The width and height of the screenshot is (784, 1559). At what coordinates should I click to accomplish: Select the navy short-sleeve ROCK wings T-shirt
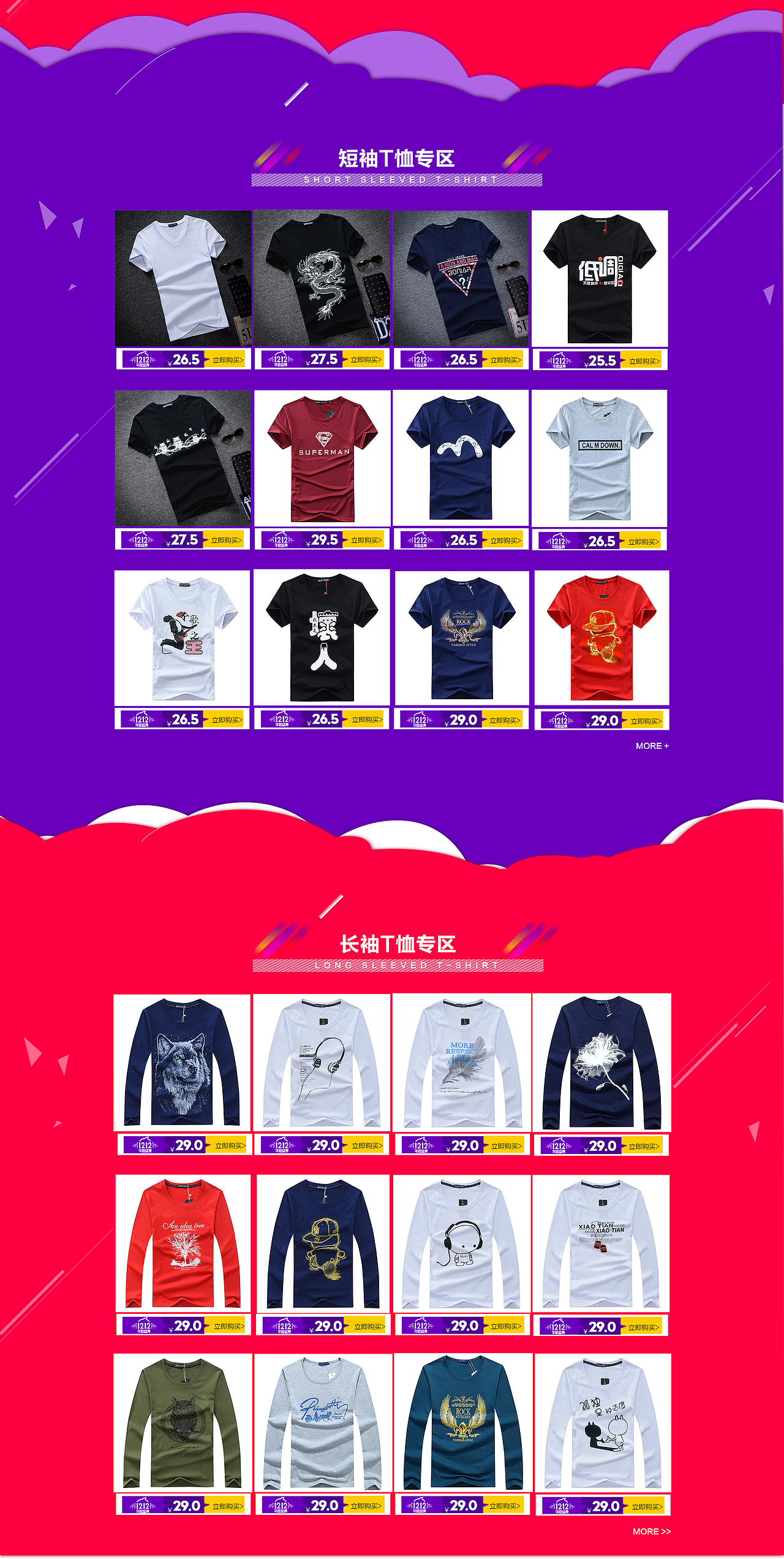[x=462, y=638]
